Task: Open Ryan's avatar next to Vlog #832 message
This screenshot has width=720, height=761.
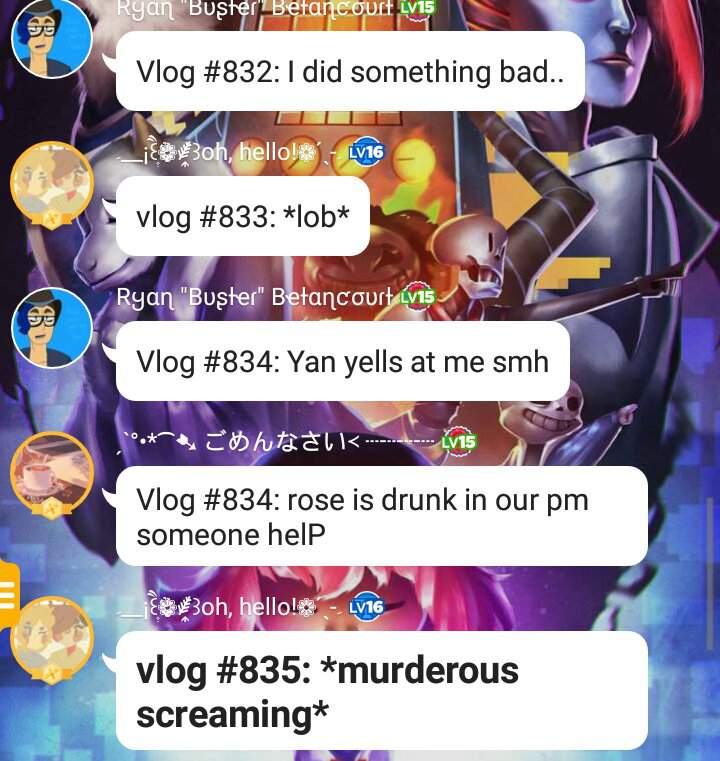Action: coord(51,39)
